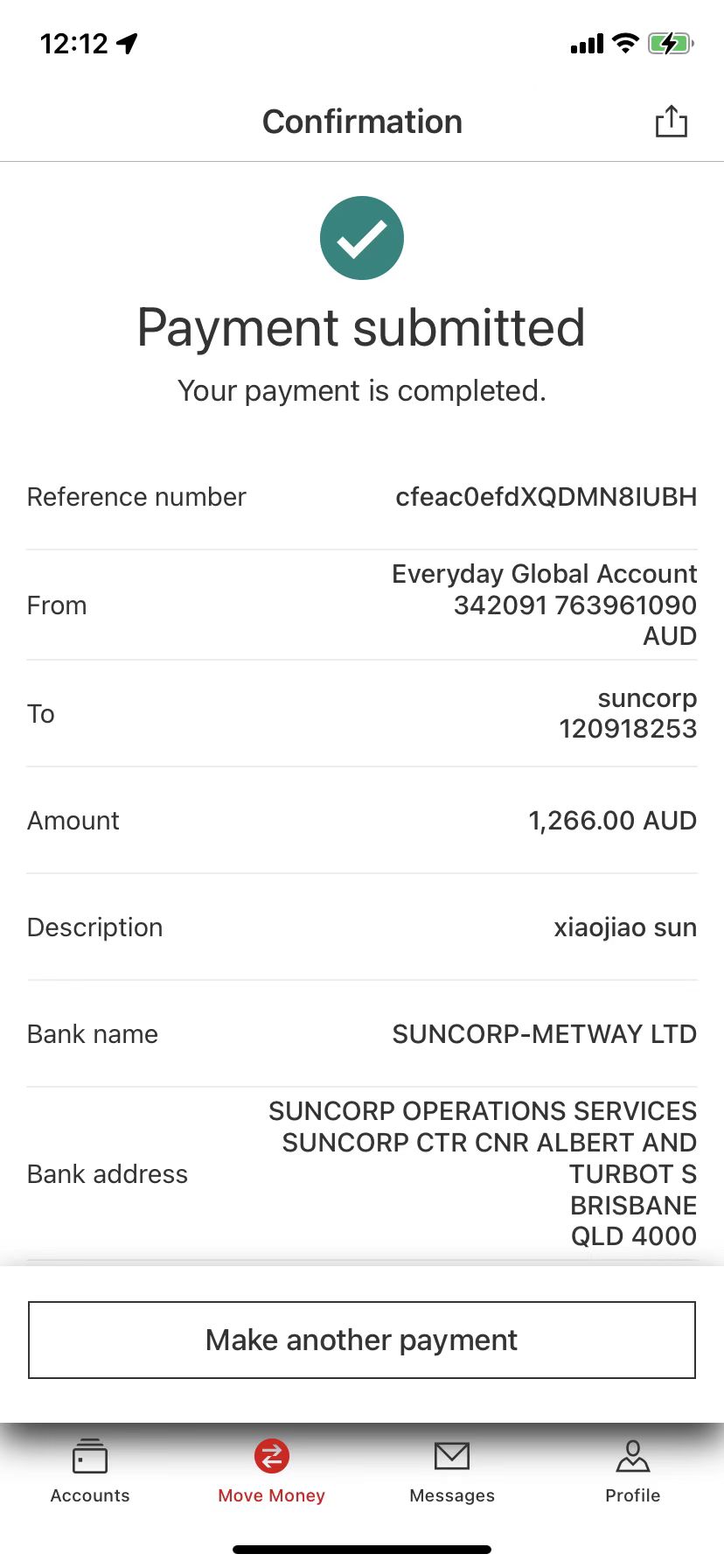
Task: Go to the Messages tab
Action: (x=452, y=1472)
